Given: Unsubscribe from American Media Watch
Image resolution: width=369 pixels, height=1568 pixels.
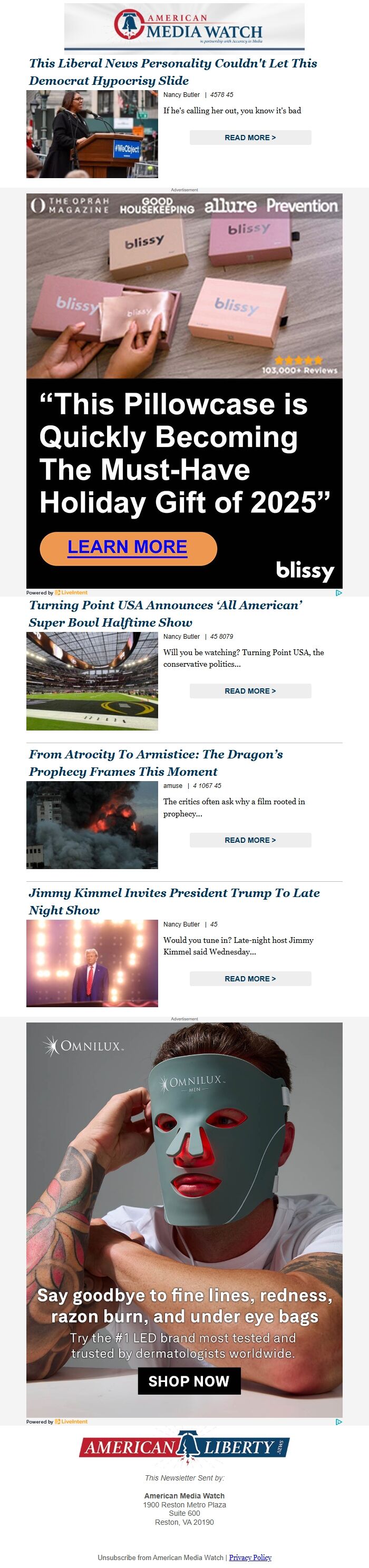Looking at the screenshot, I should [x=160, y=1557].
